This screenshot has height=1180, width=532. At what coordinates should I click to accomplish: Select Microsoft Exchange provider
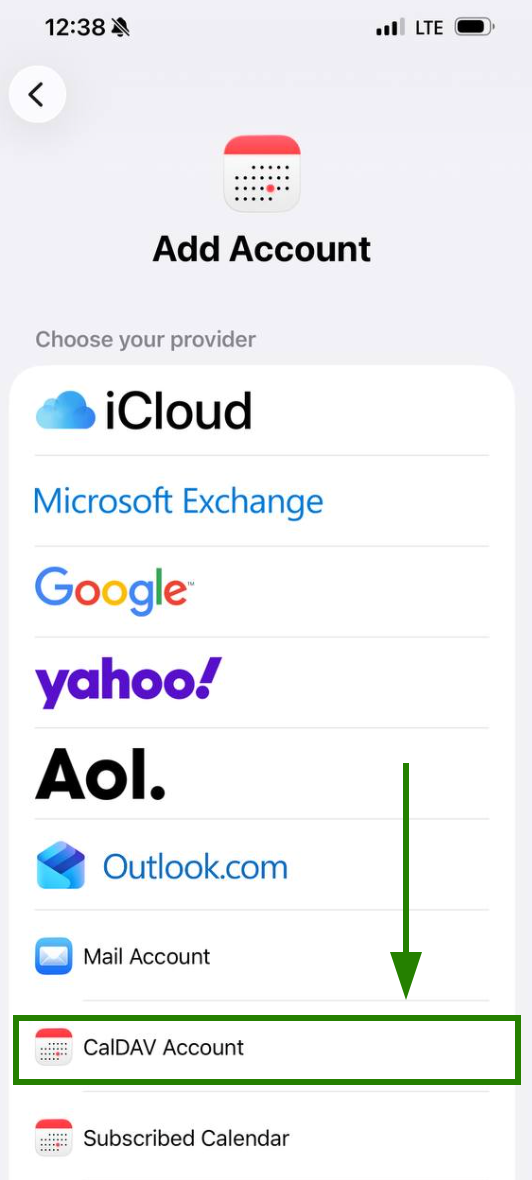(x=262, y=500)
